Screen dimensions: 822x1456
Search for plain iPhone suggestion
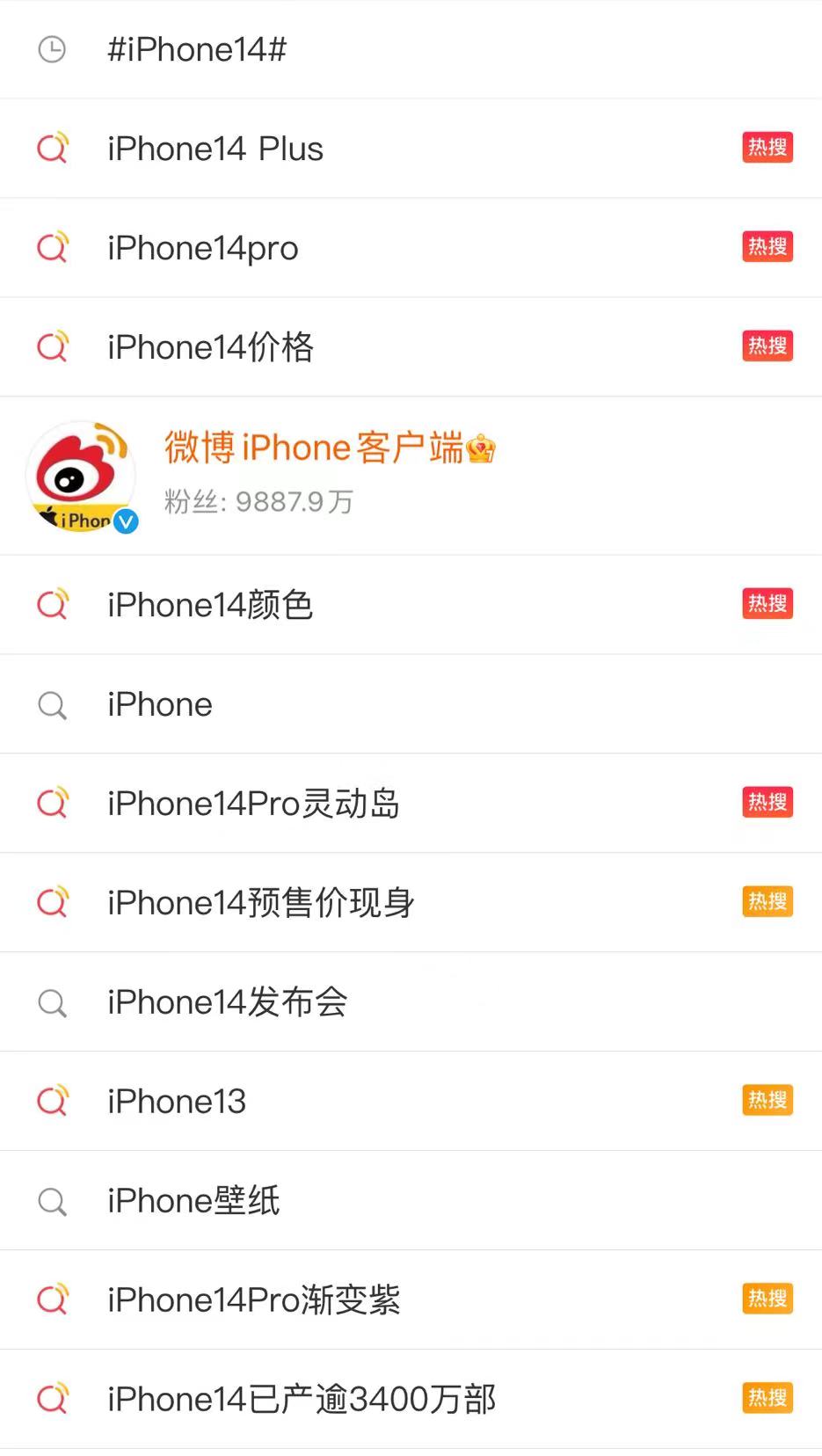click(x=411, y=704)
